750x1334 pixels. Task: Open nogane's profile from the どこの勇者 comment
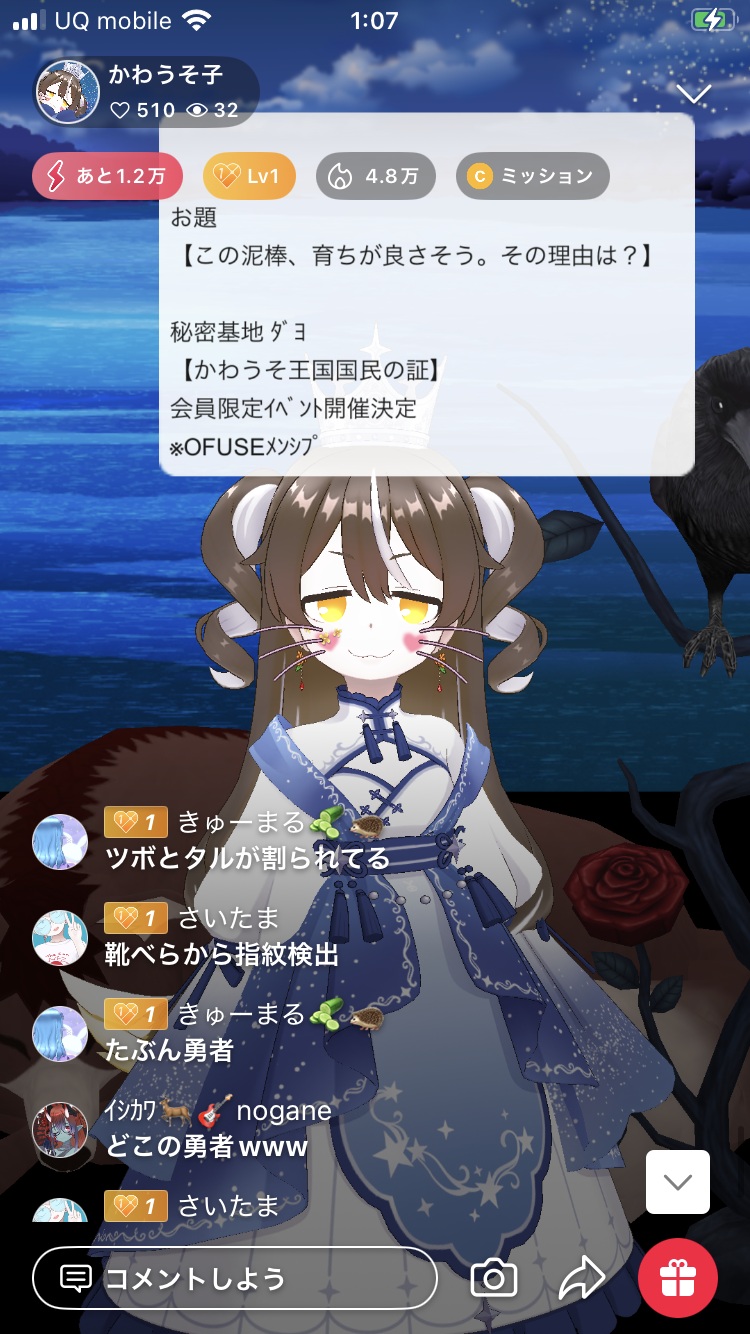[x=60, y=1129]
